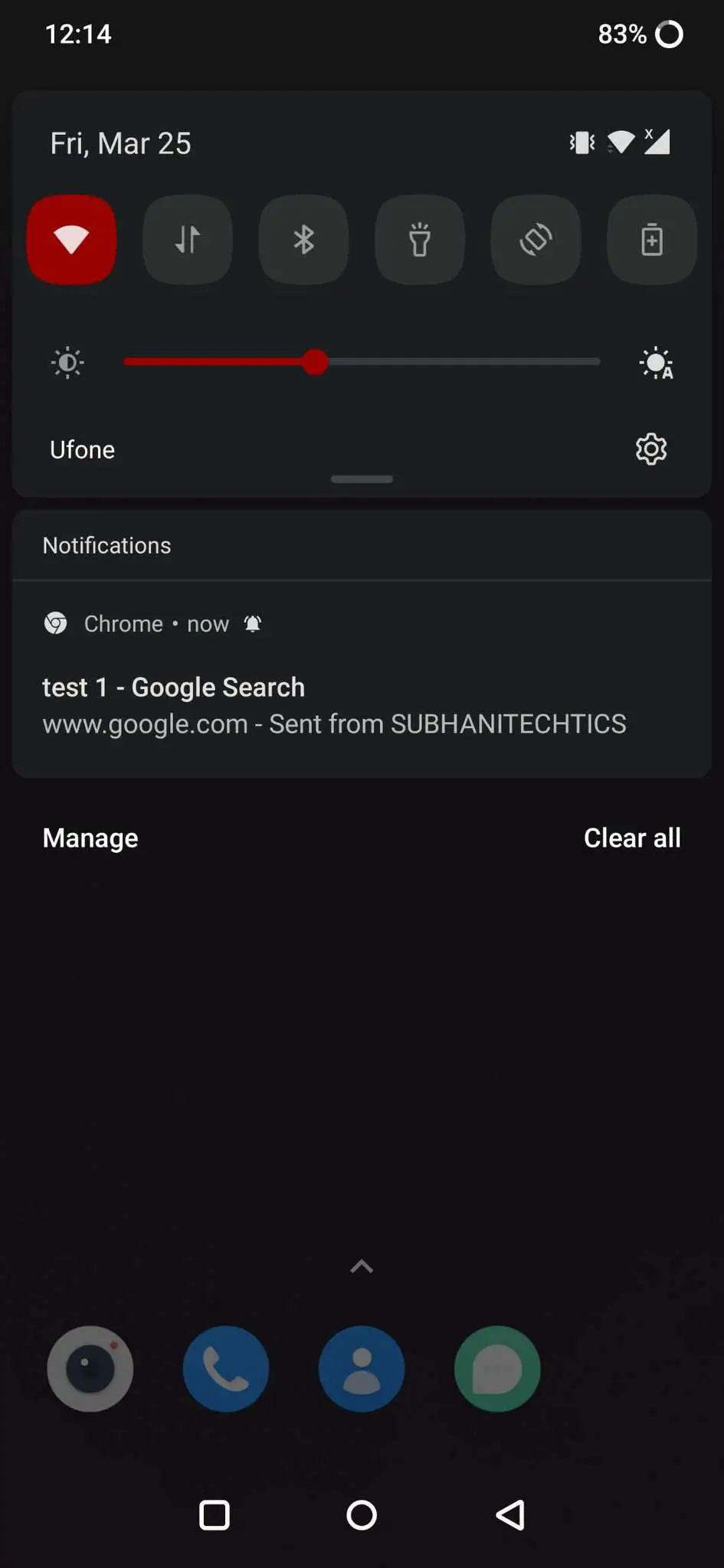724x1568 pixels.
Task: Turn off the Wi-Fi quick tile
Action: [x=72, y=240]
